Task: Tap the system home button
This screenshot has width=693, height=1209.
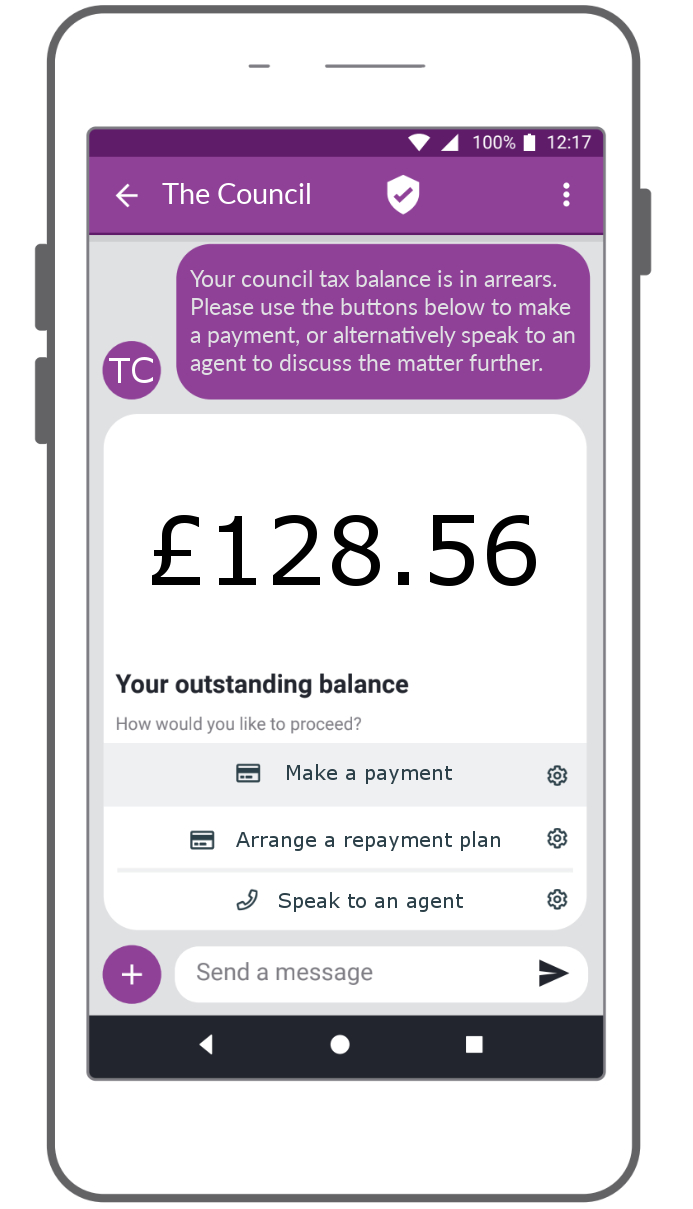Action: [340, 1045]
